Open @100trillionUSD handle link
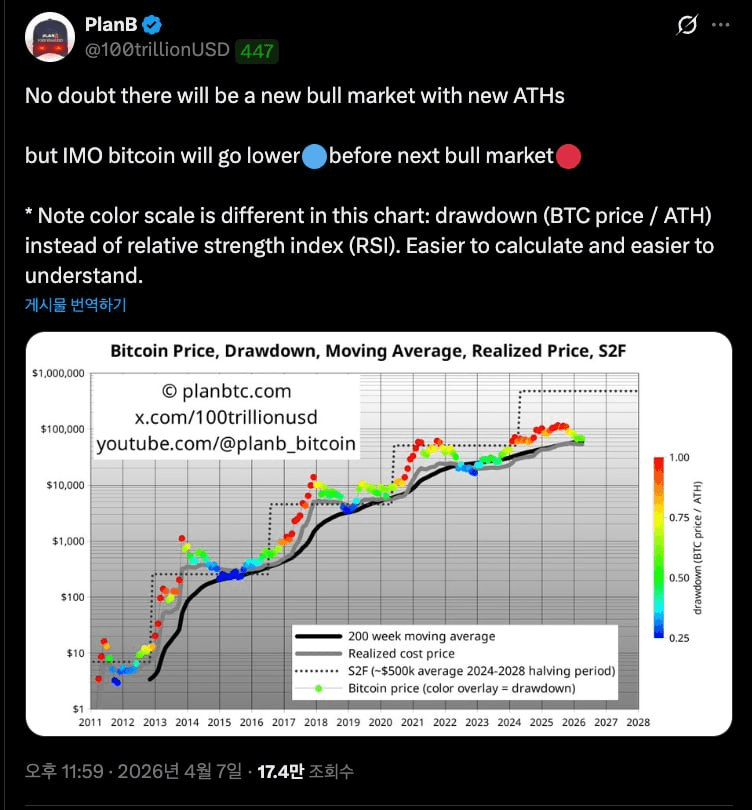 click(x=158, y=50)
